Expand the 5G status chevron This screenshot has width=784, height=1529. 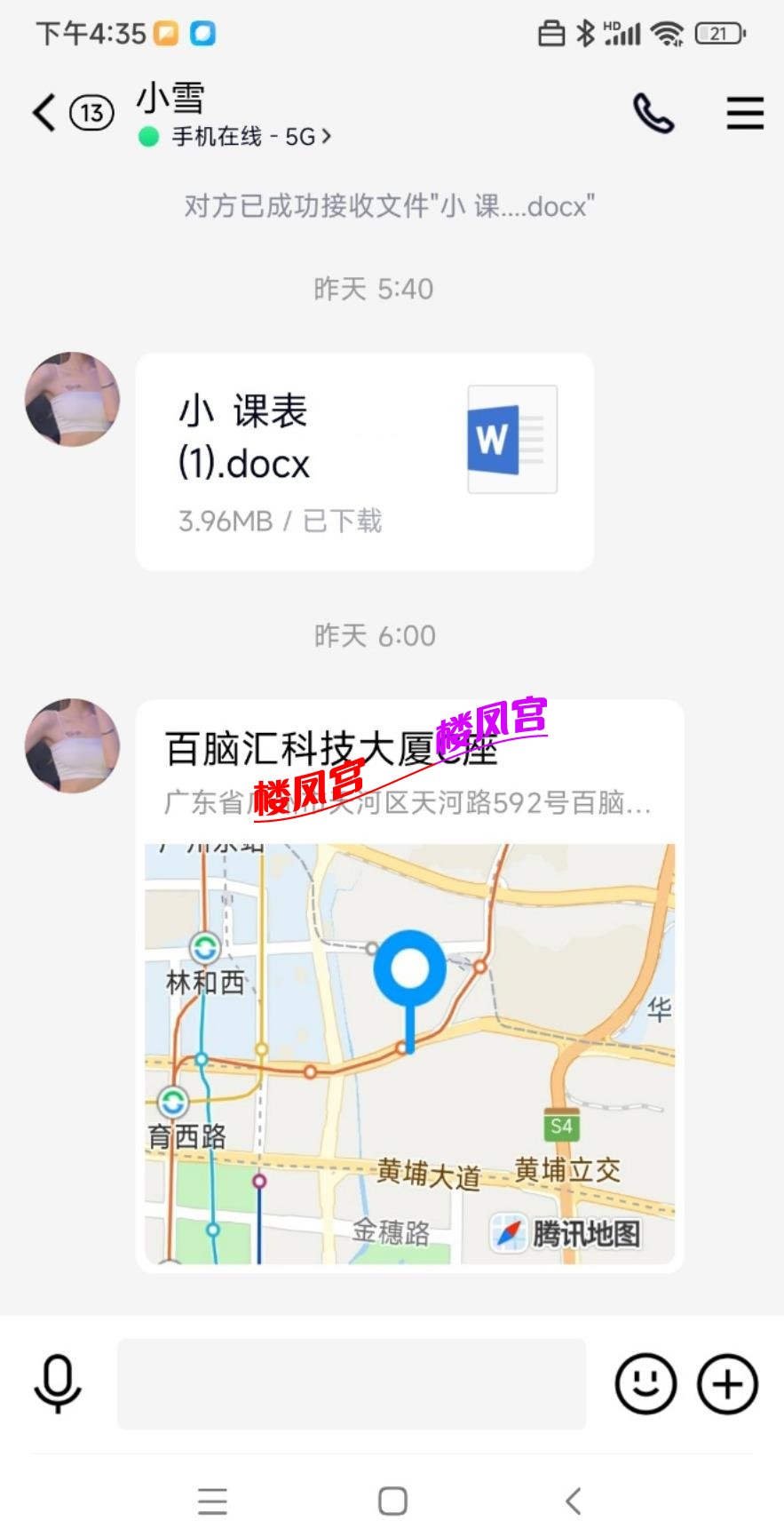[327, 137]
